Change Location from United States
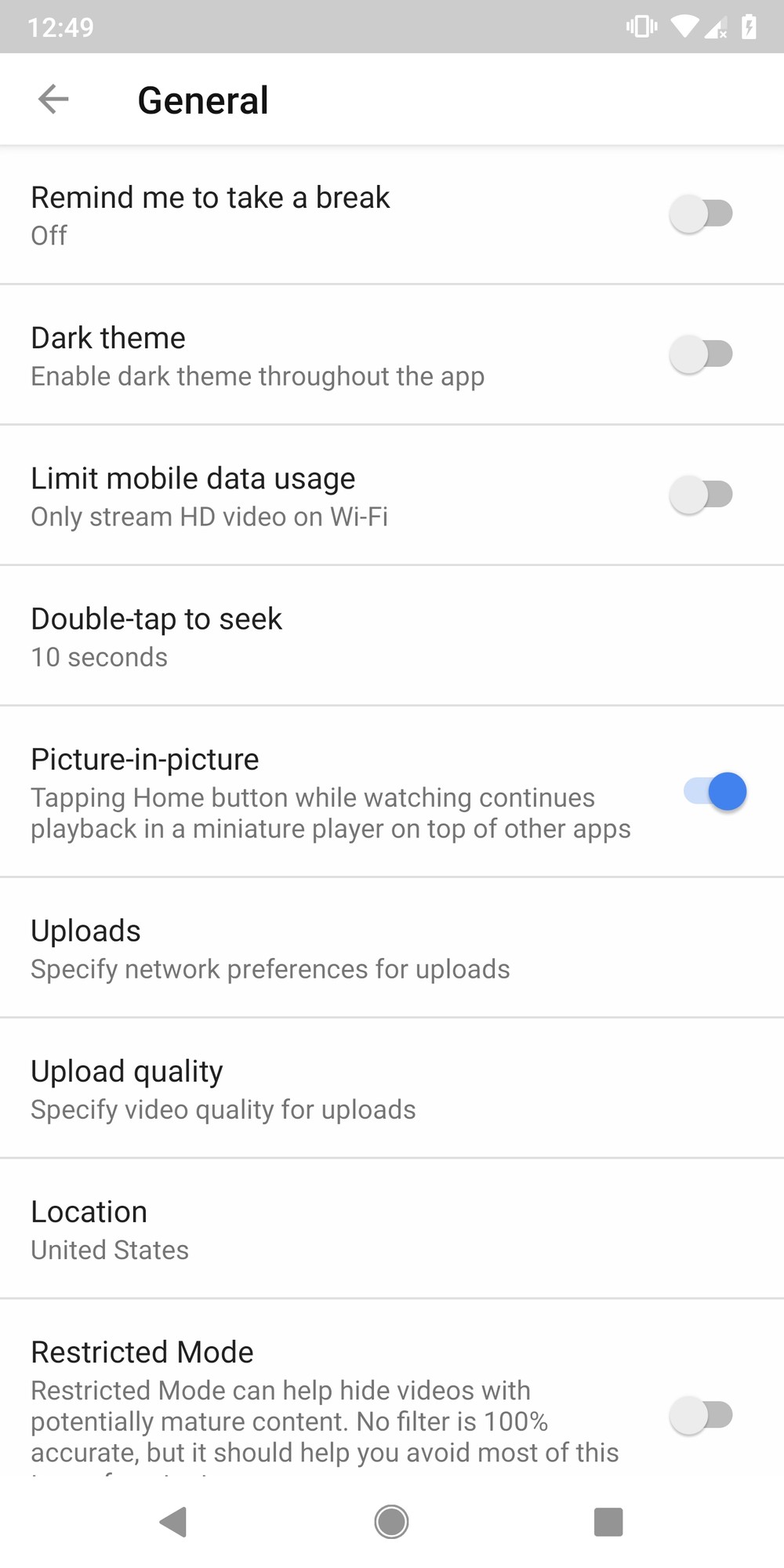This screenshot has width=784, height=1568. [314, 1229]
